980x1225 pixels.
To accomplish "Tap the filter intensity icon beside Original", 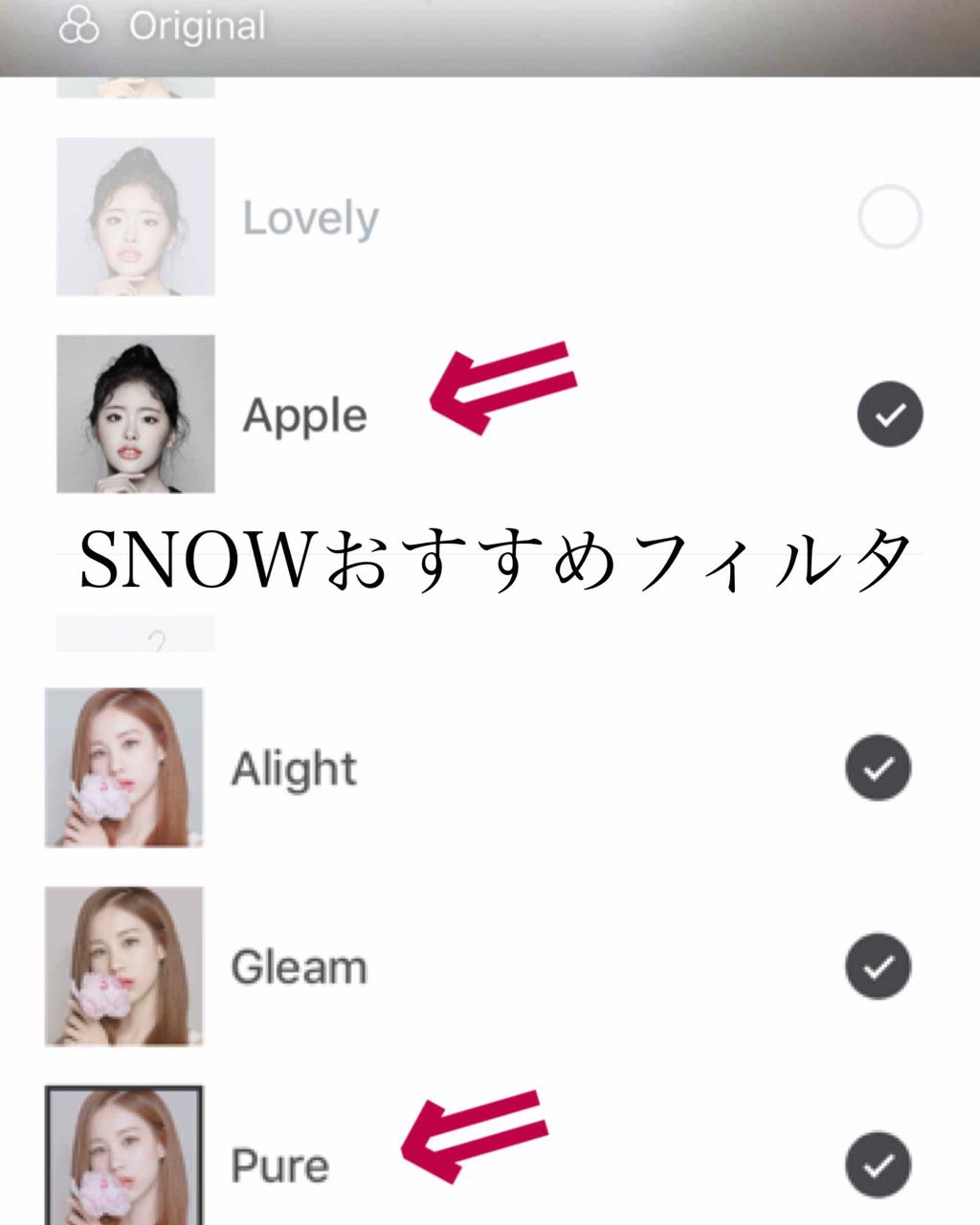I will coord(80,26).
